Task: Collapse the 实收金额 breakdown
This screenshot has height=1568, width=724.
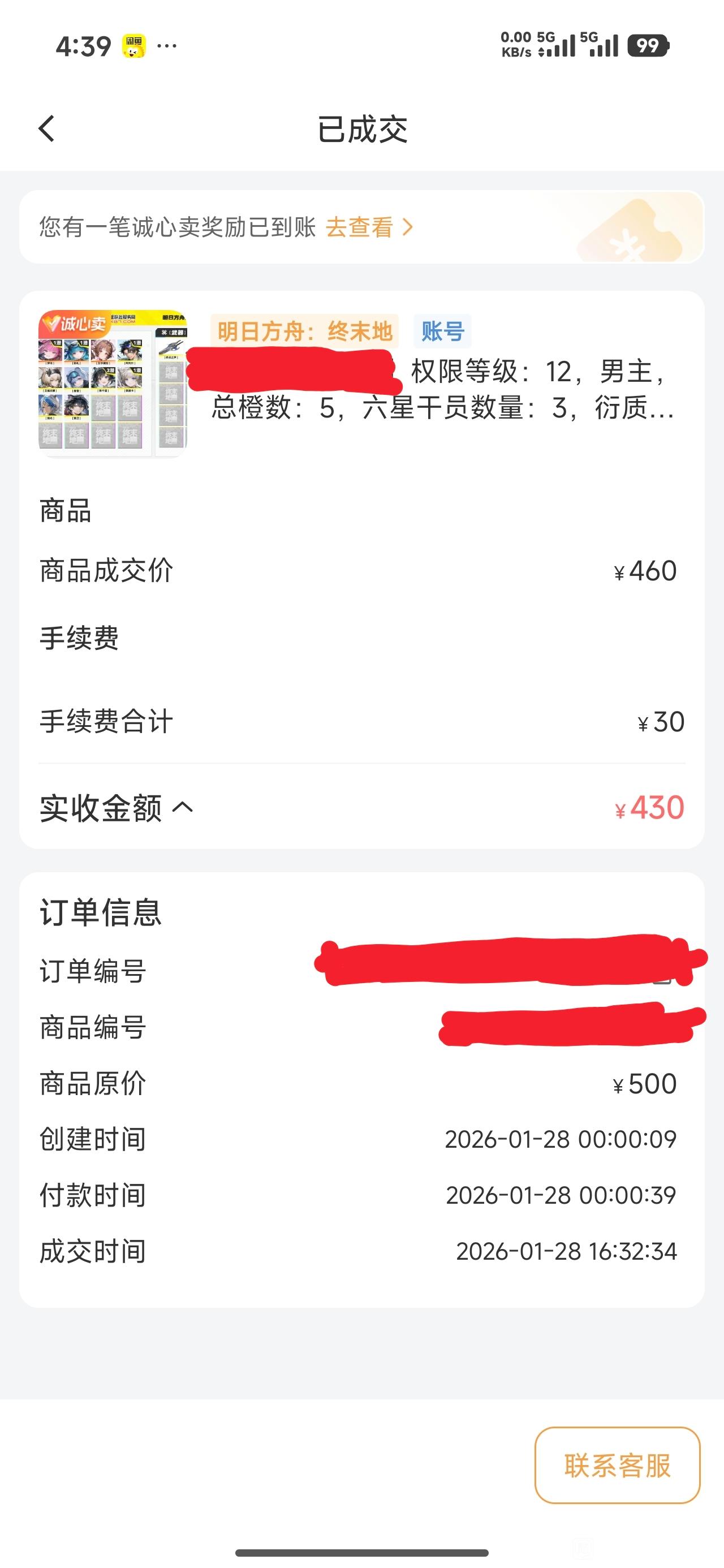Action: coord(182,808)
